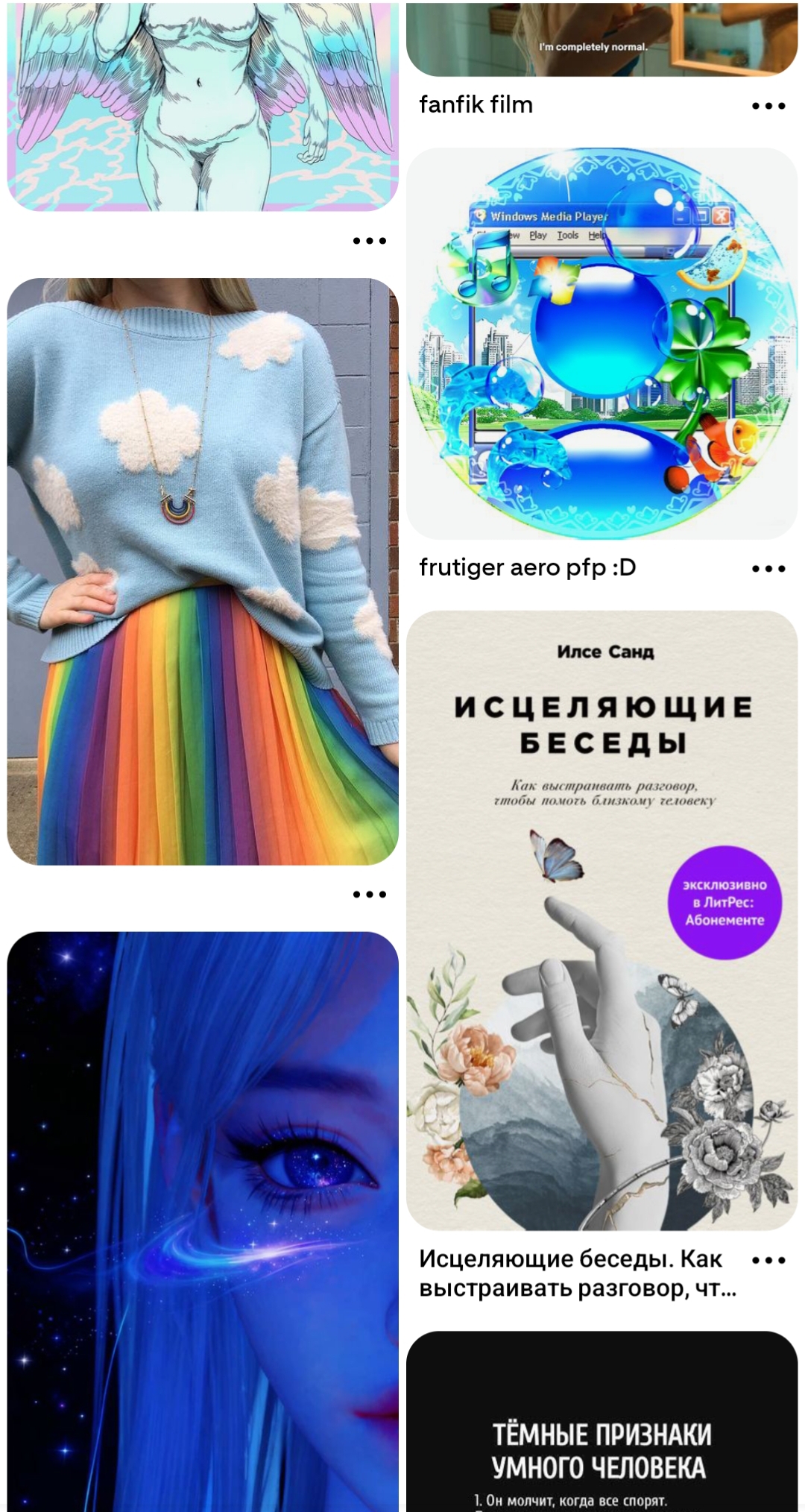Viewport: 805px width, 1512px height.
Task: Open options under the winged angel pin
Action: pos(370,241)
